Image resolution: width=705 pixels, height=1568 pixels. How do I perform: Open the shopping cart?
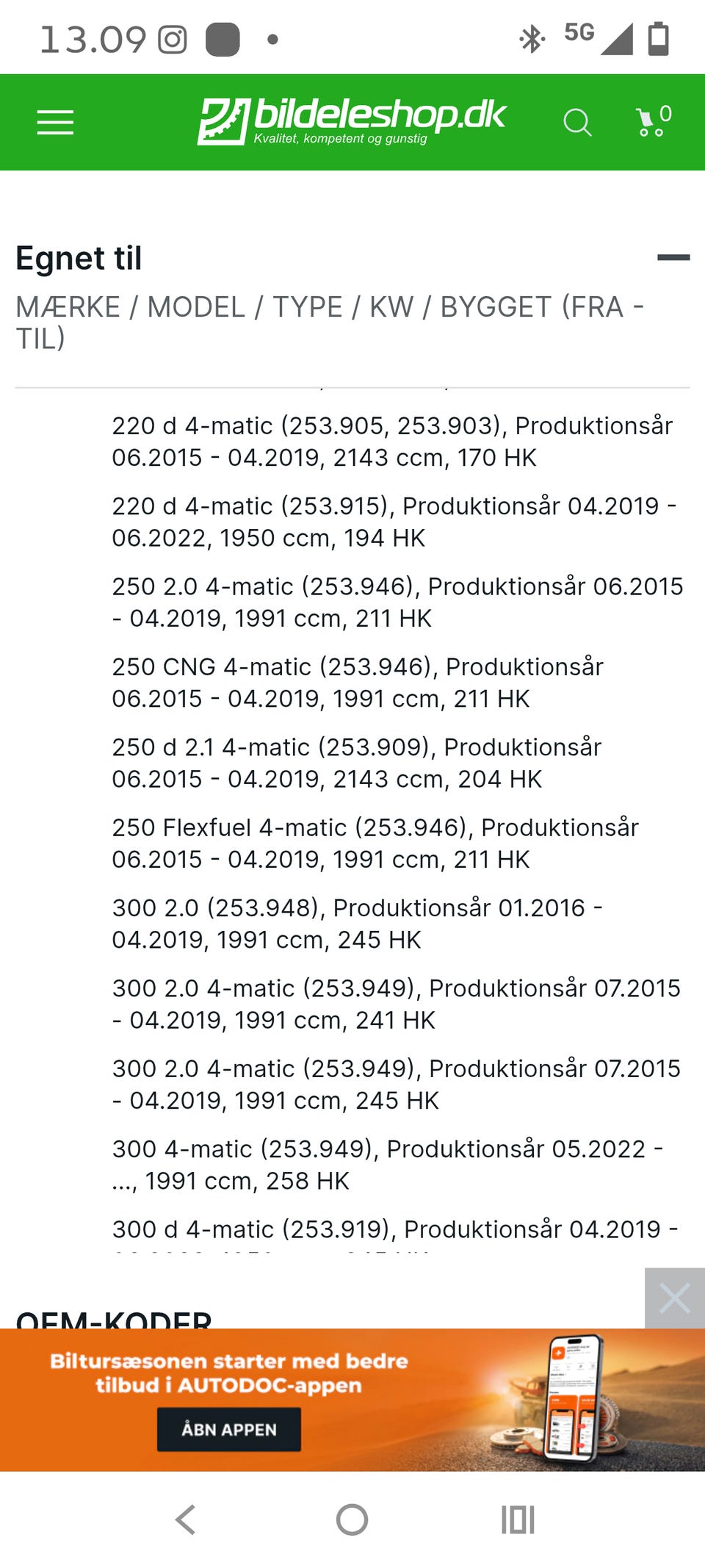654,121
